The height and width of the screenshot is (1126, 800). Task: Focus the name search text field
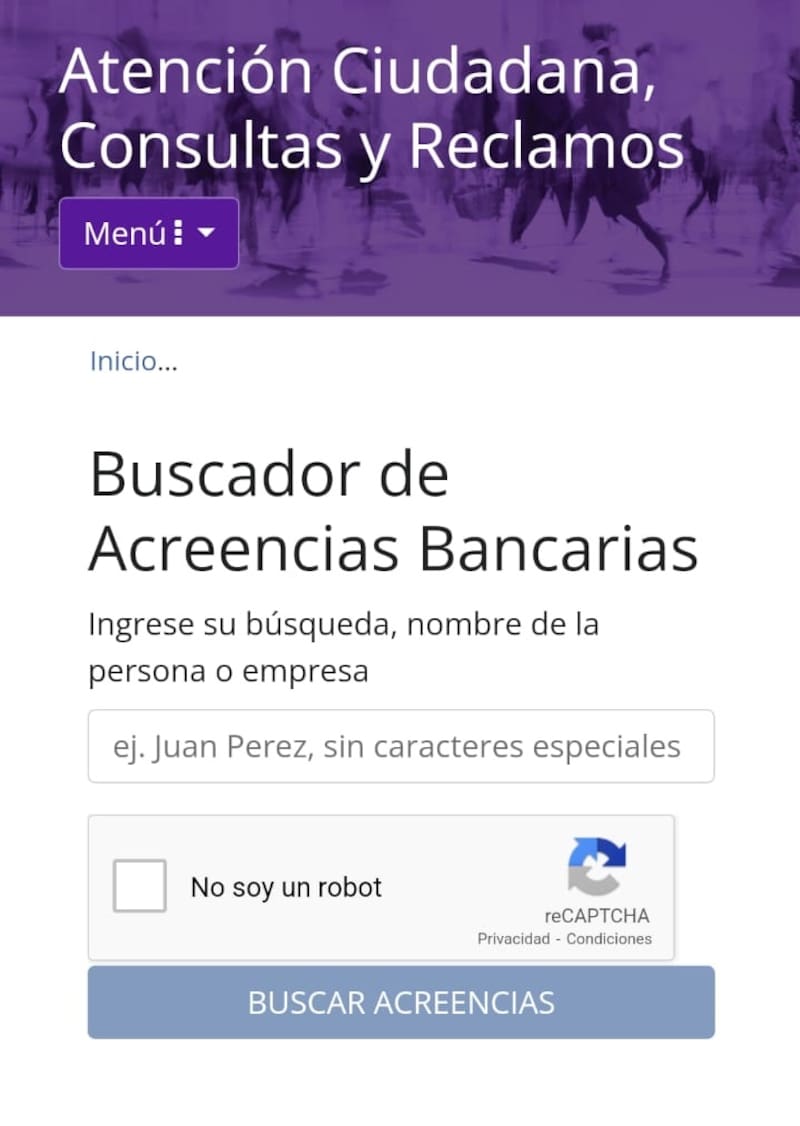(401, 746)
